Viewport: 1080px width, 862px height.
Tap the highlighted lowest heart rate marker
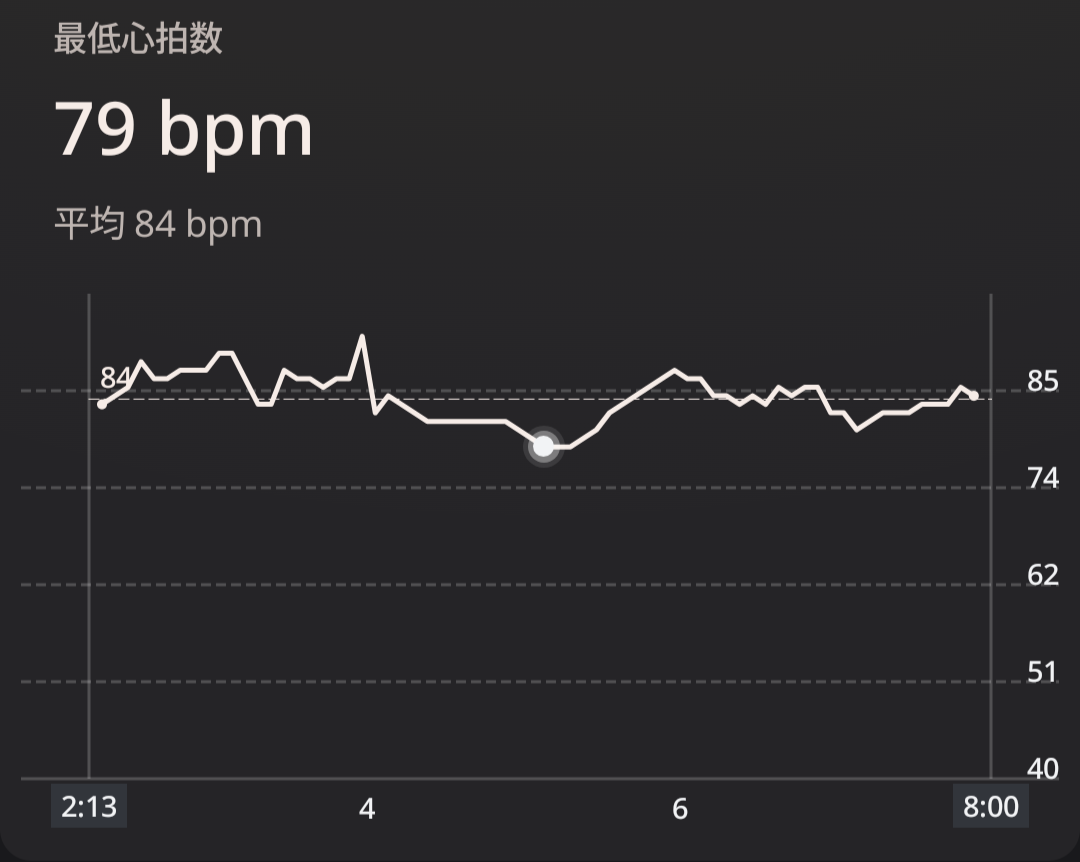(543, 446)
